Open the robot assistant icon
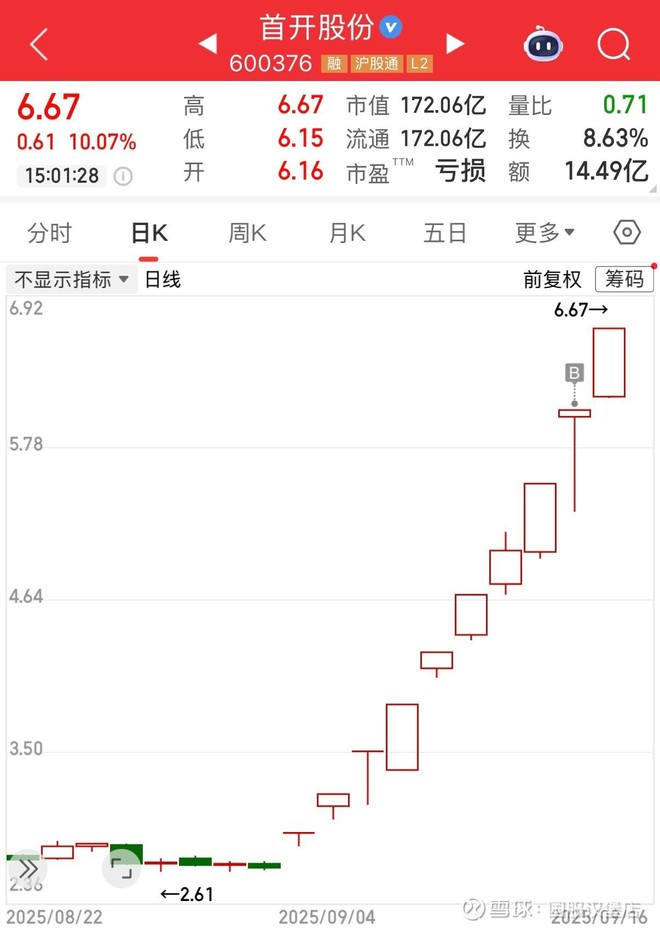The width and height of the screenshot is (660, 930). [543, 43]
